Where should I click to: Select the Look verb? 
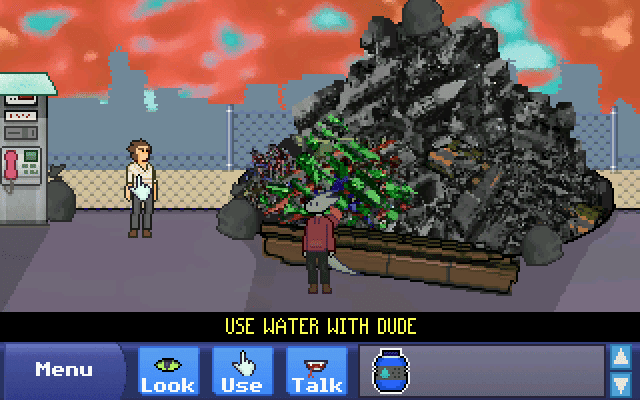click(x=168, y=370)
